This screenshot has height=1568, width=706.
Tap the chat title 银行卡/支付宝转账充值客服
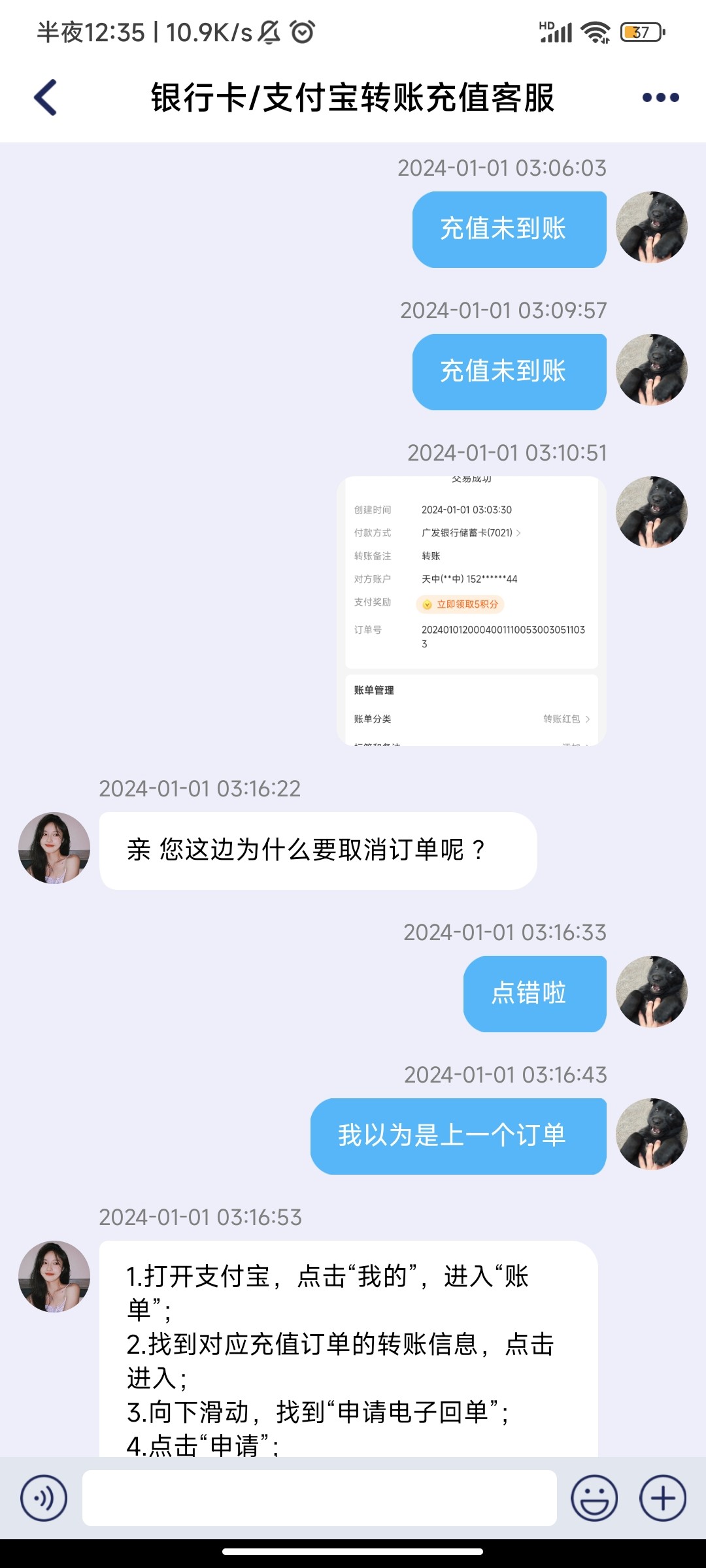pos(353,97)
